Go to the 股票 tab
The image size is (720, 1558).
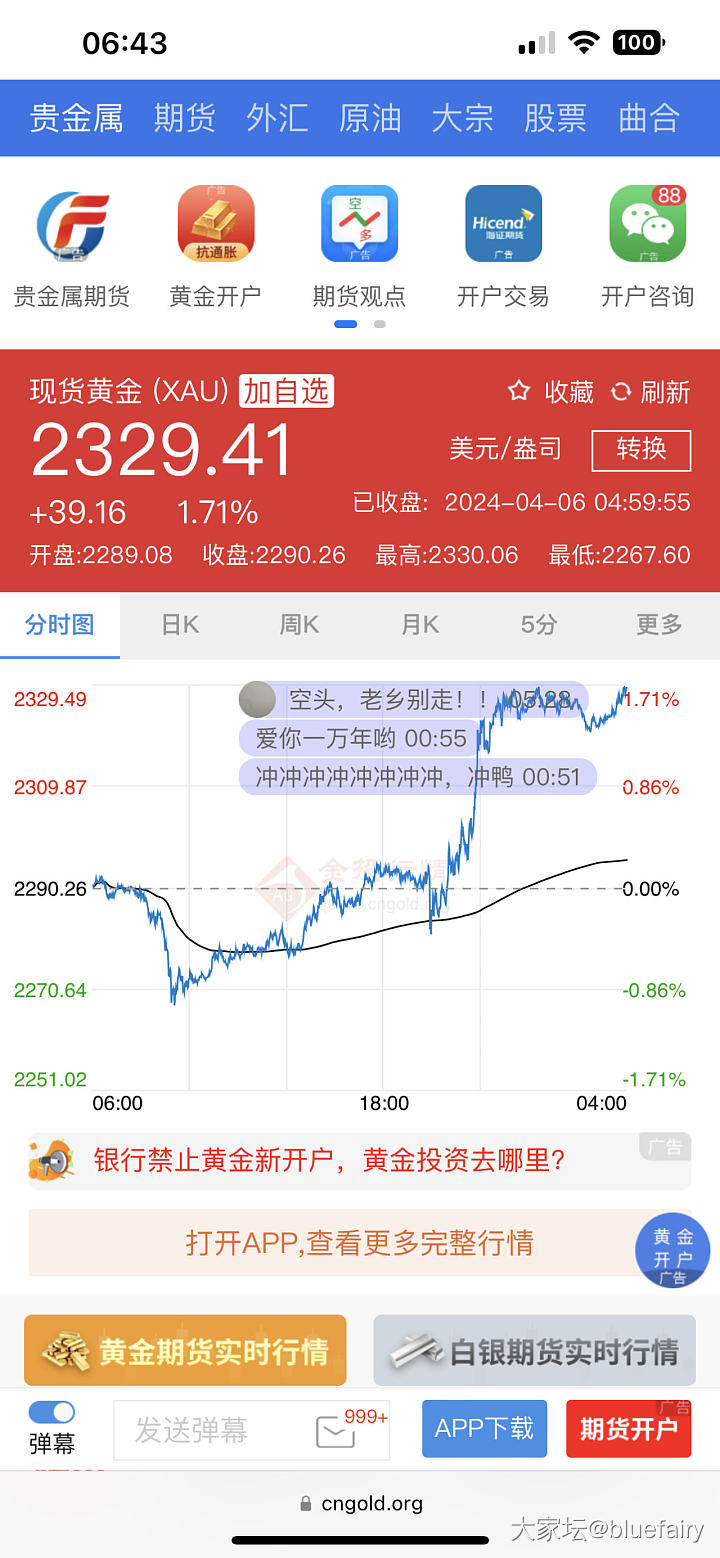(x=555, y=118)
